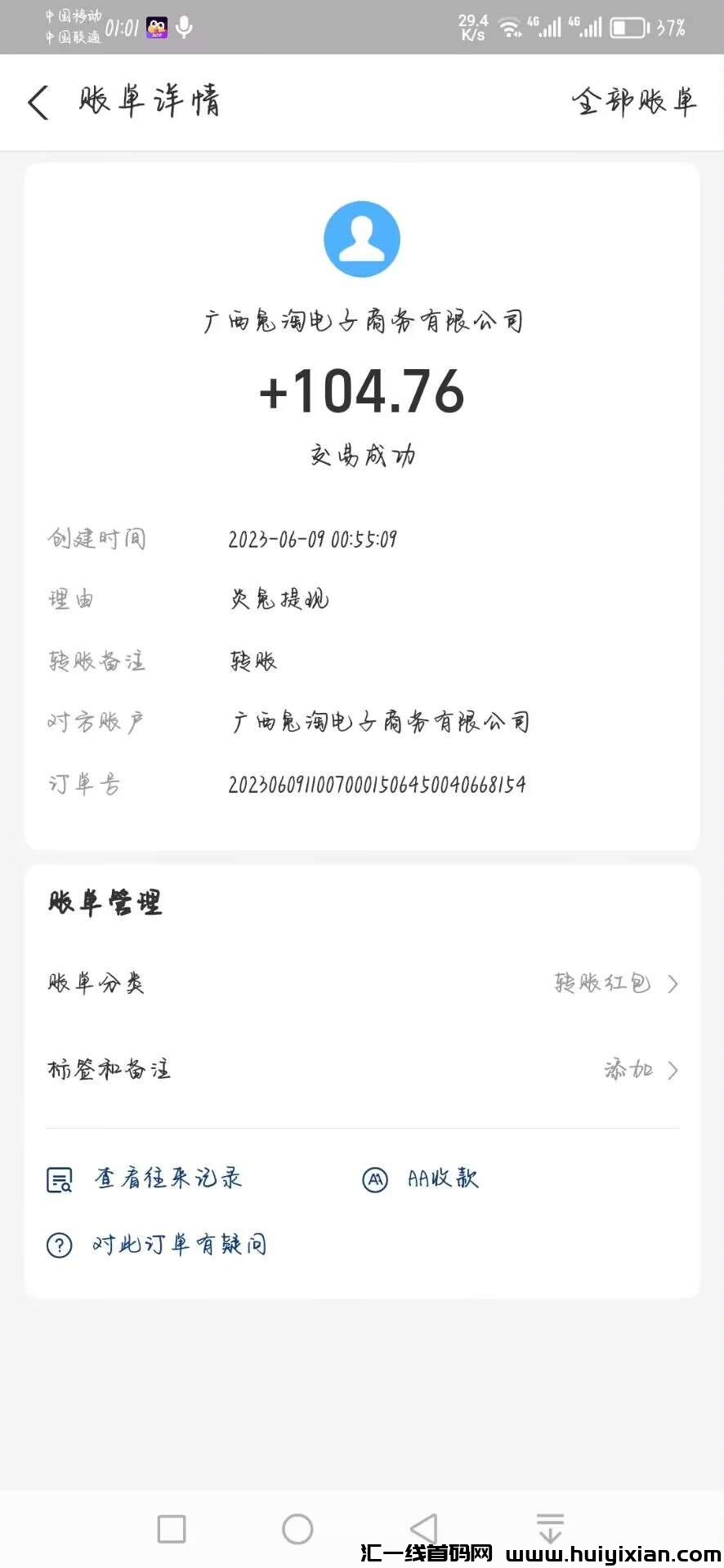The width and height of the screenshot is (724, 1568).
Task: Open the payer's avatar icon
Action: 362,238
